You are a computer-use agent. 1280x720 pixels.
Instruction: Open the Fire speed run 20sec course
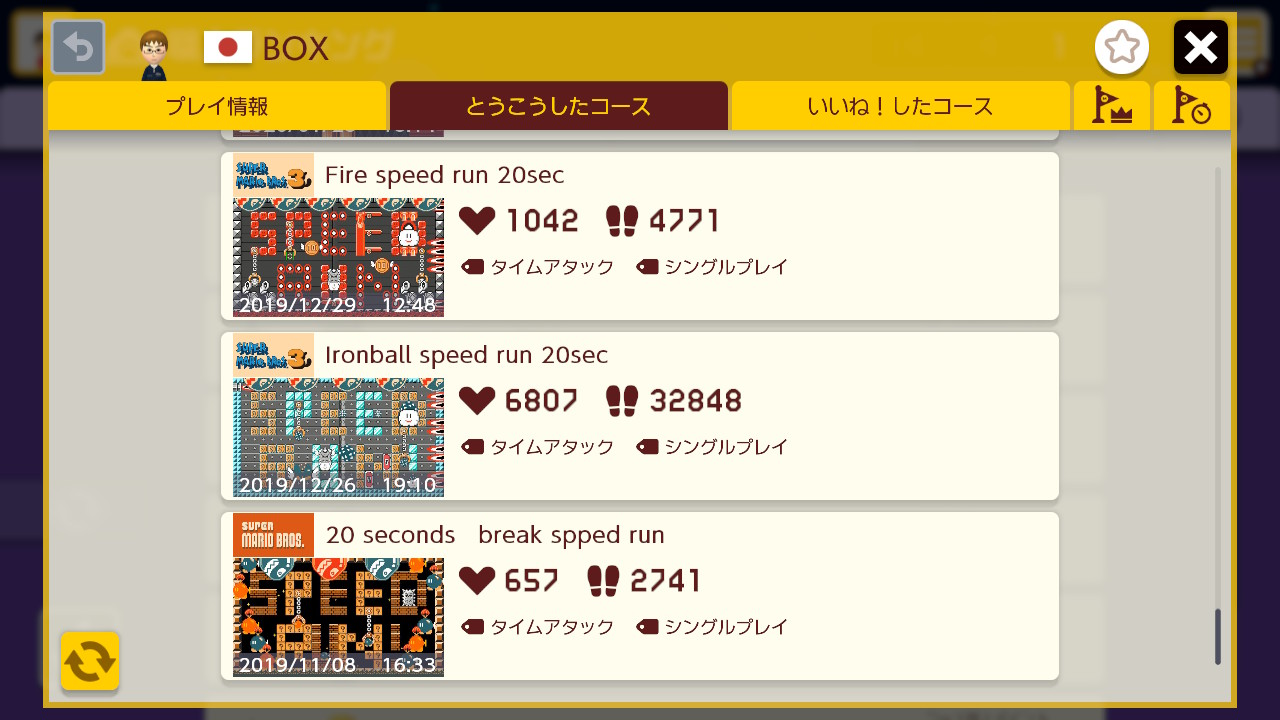tap(639, 236)
